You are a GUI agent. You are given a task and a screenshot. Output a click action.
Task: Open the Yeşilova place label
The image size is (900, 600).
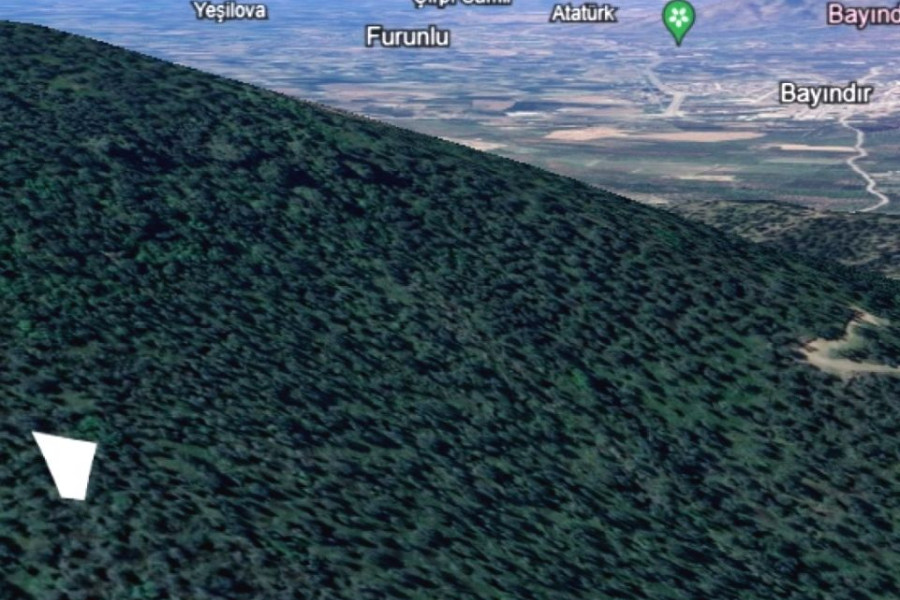pos(229,11)
